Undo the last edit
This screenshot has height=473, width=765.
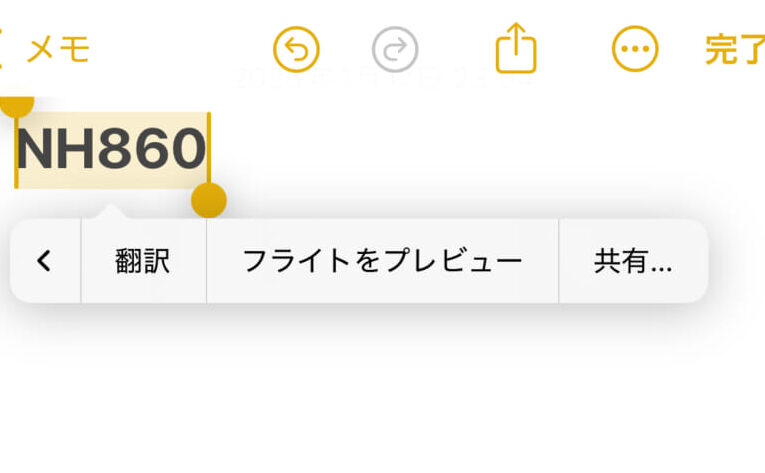click(296, 49)
